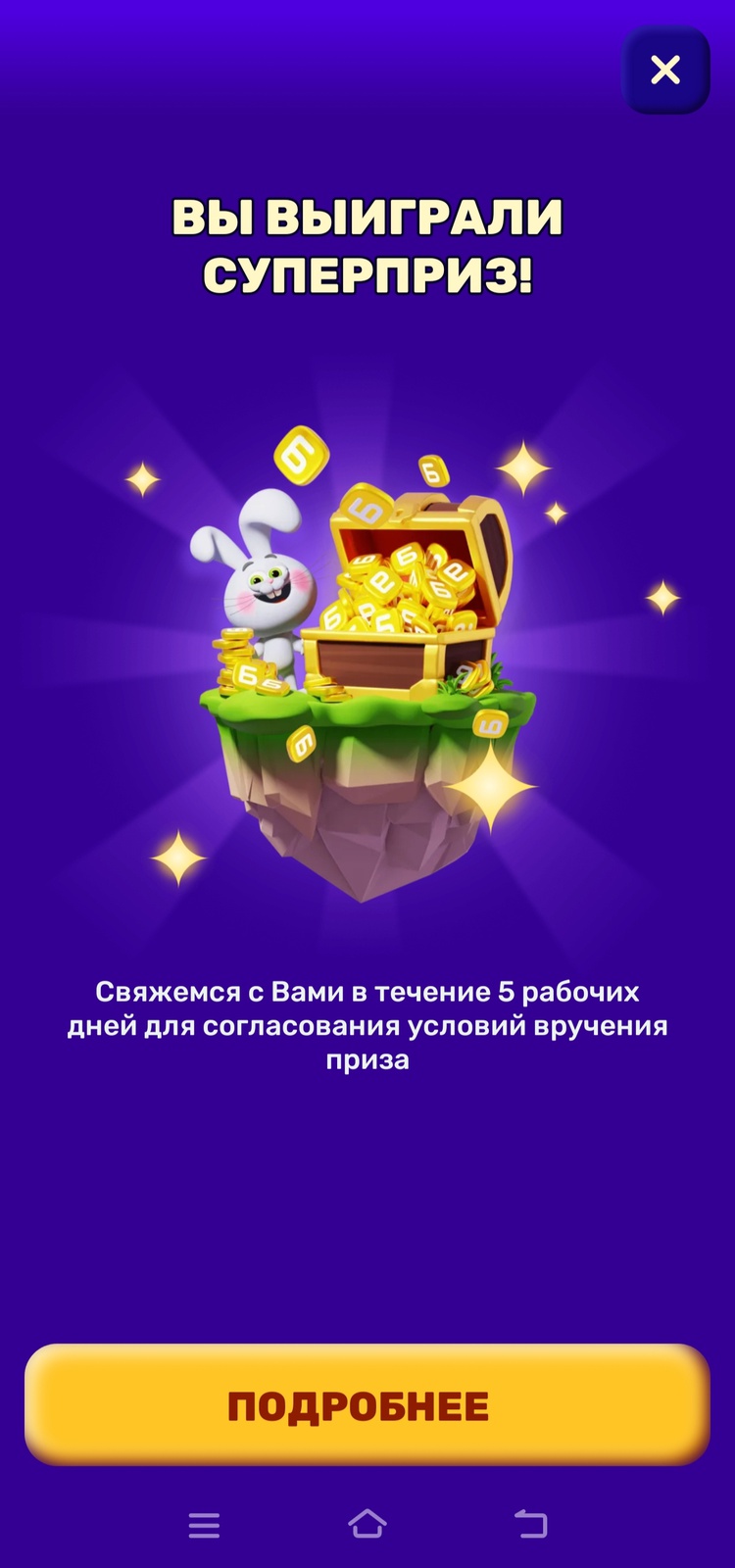Open the recent apps menu
Image resolution: width=735 pixels, height=1568 pixels.
click(204, 1525)
